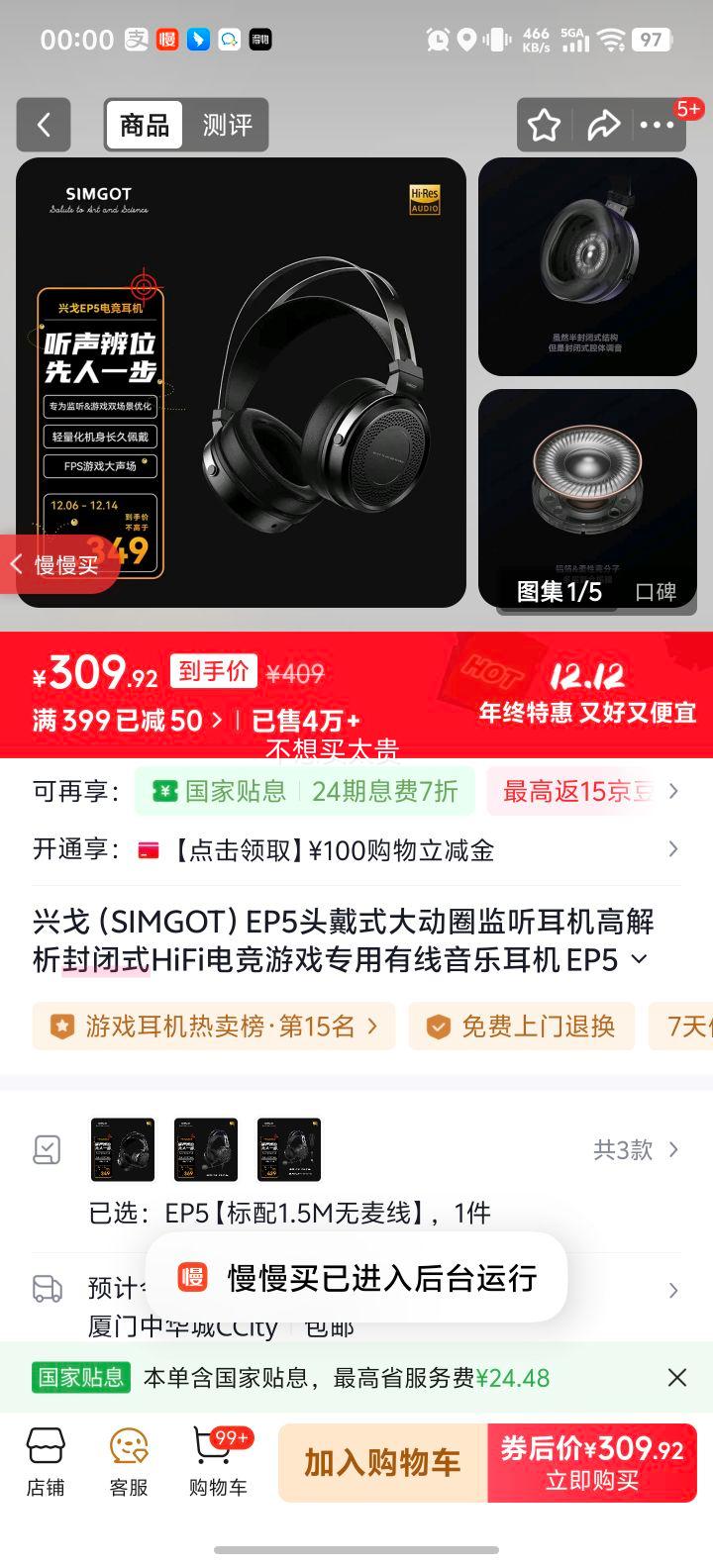
Task: Share this product page
Action: coord(602,126)
